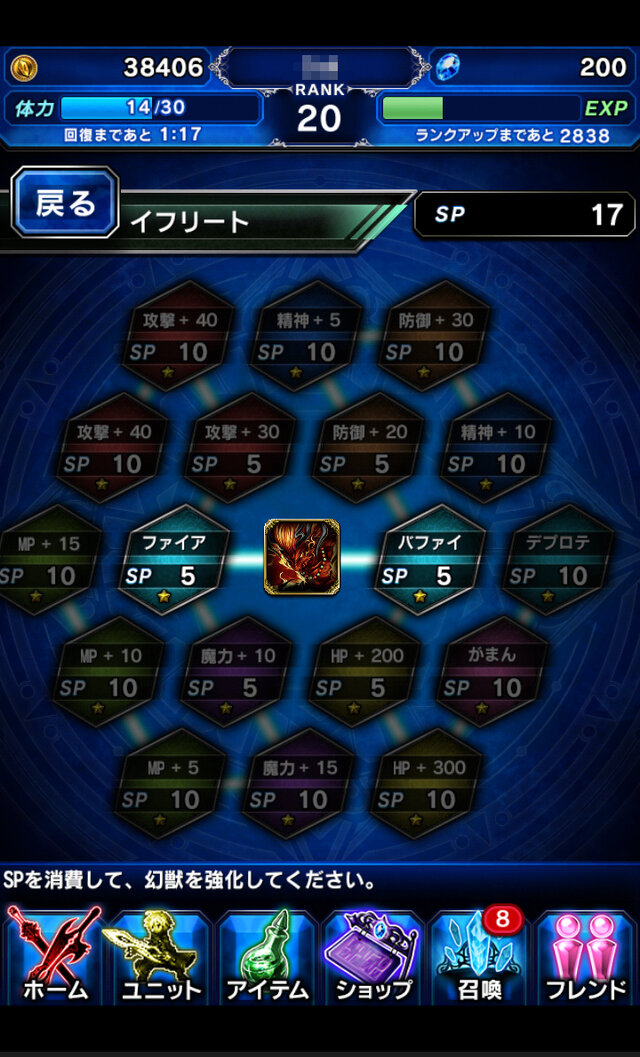Unlock the ファイア skill node
Screen dimensions: 640x1057
[x=173, y=560]
